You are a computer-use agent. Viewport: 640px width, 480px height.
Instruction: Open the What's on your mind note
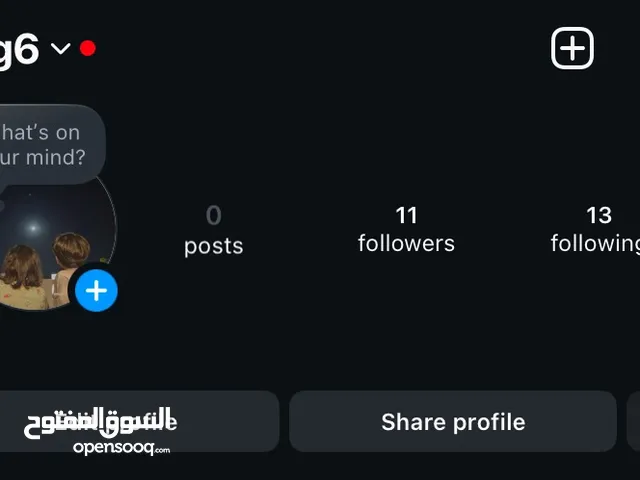[45, 145]
